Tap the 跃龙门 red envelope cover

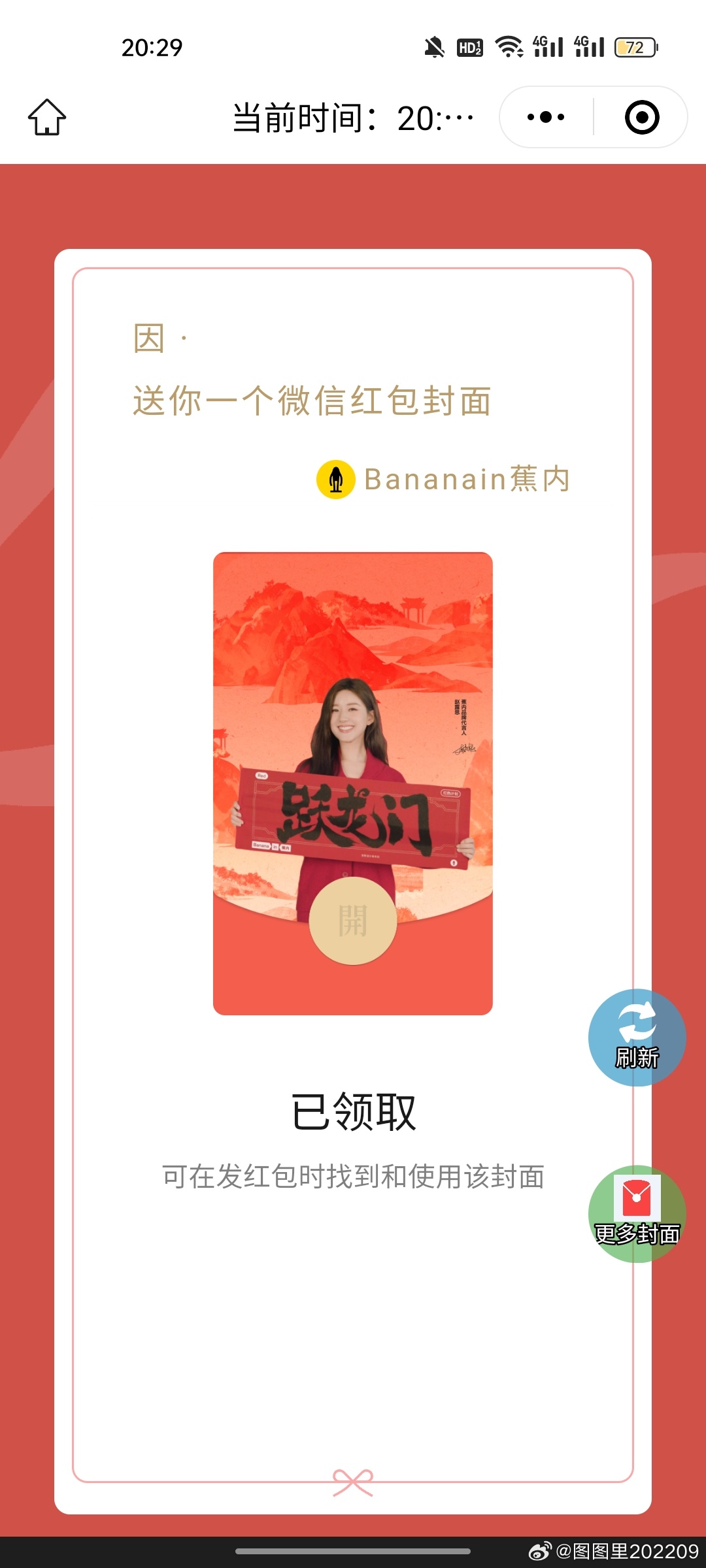(x=353, y=783)
